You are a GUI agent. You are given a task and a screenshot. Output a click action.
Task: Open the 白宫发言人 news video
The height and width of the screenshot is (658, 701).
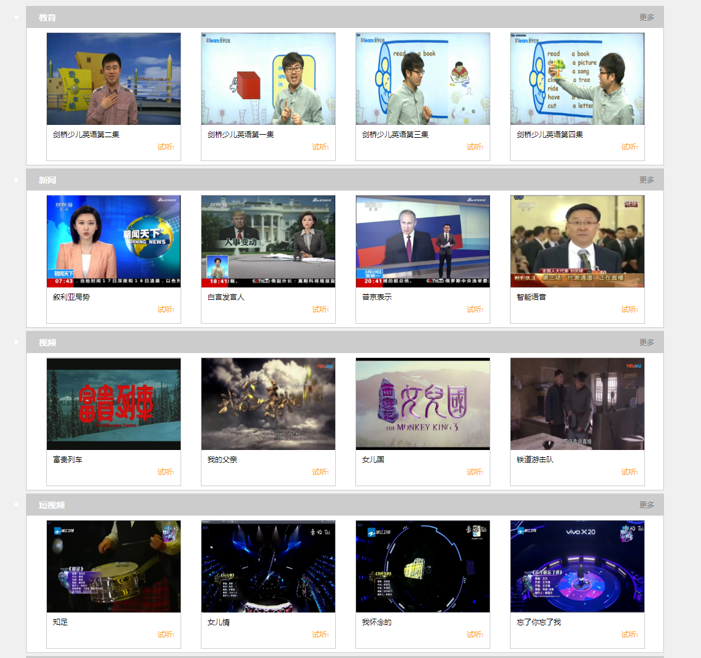tap(268, 241)
